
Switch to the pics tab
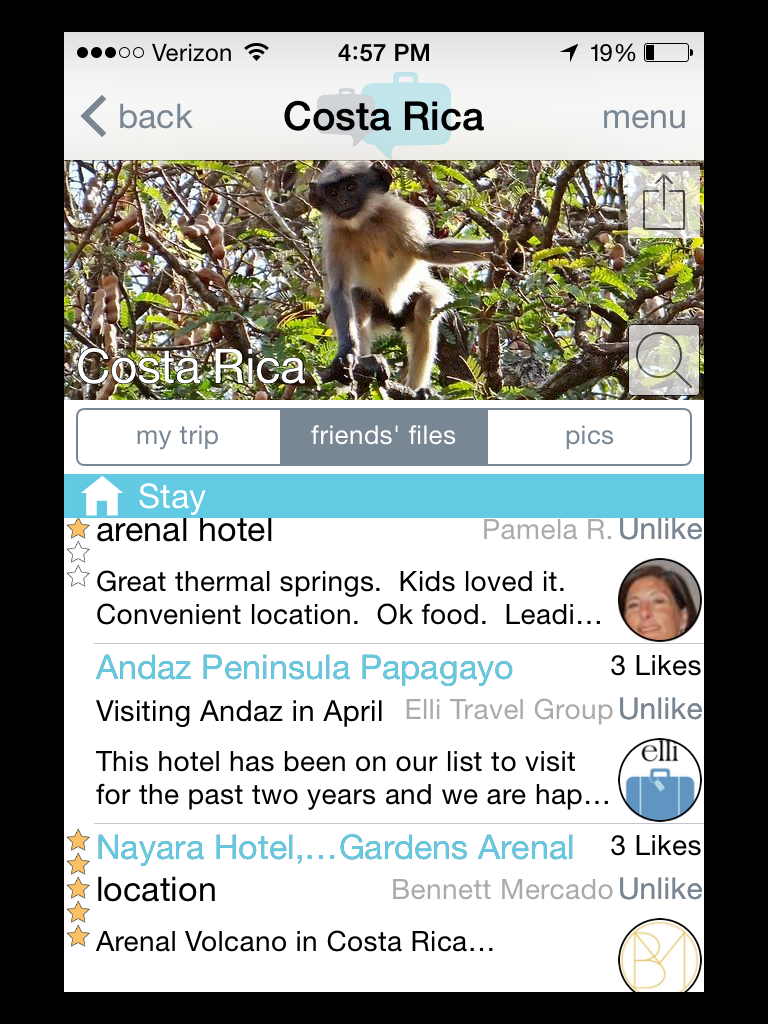589,436
